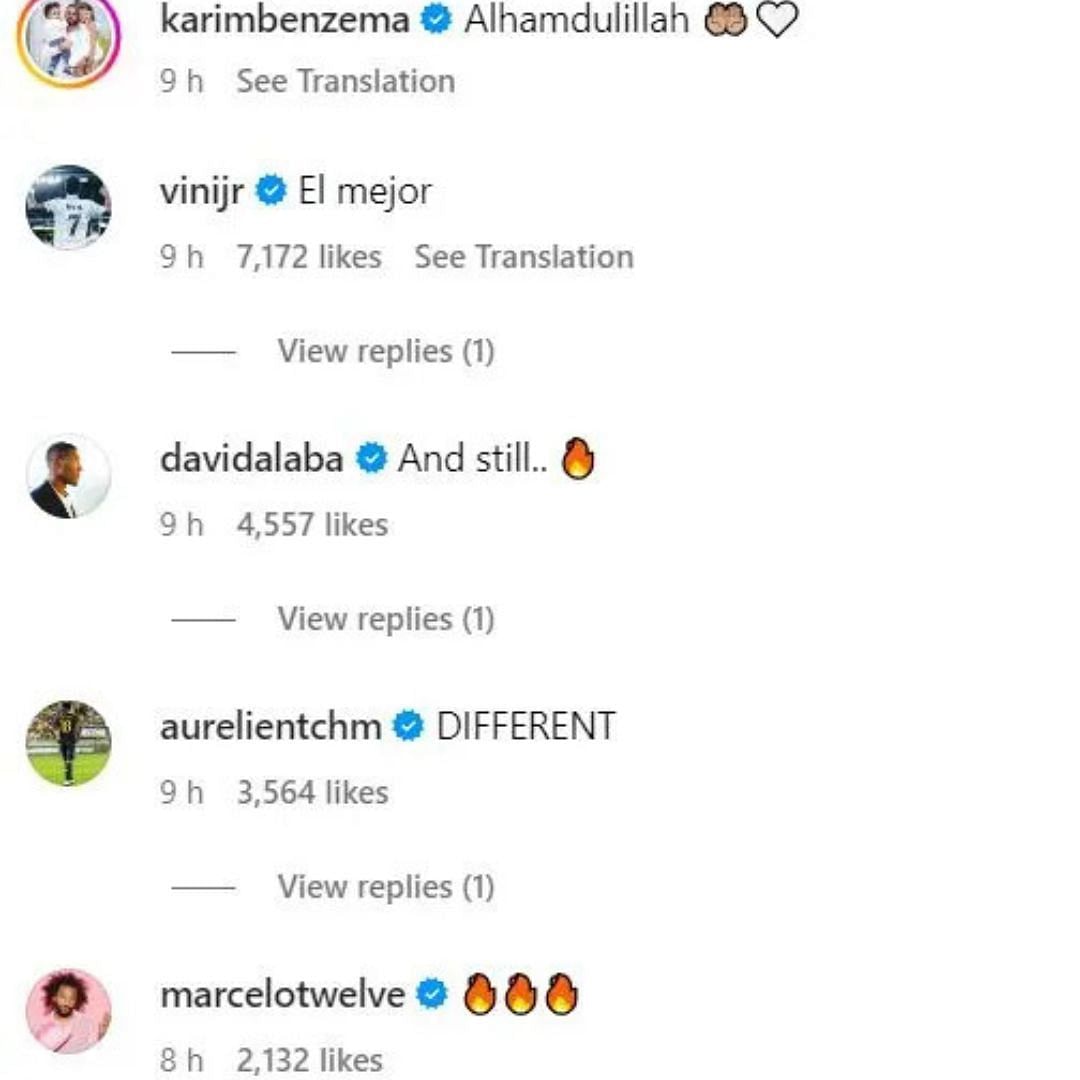The width and height of the screenshot is (1080, 1080).
Task: View replies under aurelientchm's comment
Action: (385, 887)
